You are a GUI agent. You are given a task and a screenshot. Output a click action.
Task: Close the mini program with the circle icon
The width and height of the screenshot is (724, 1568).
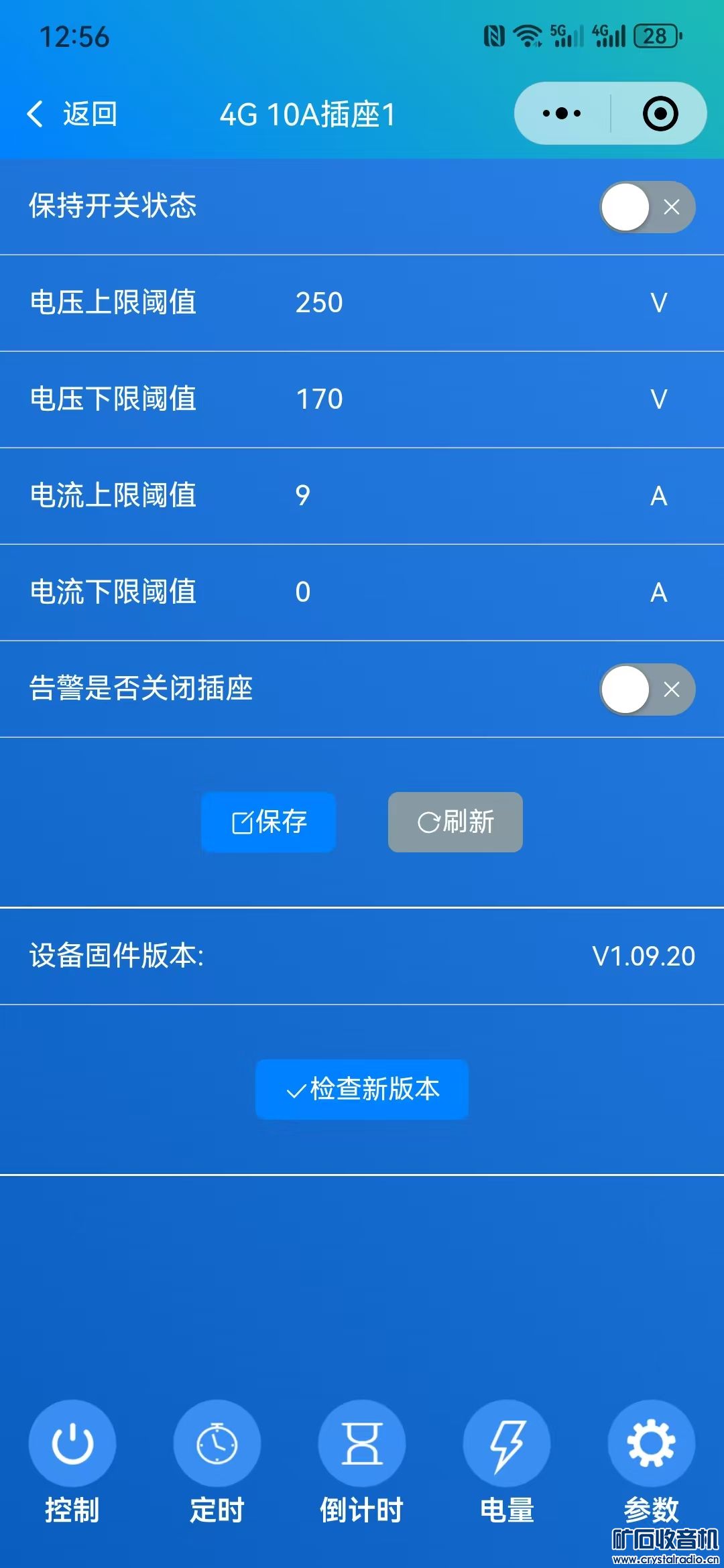tap(660, 114)
